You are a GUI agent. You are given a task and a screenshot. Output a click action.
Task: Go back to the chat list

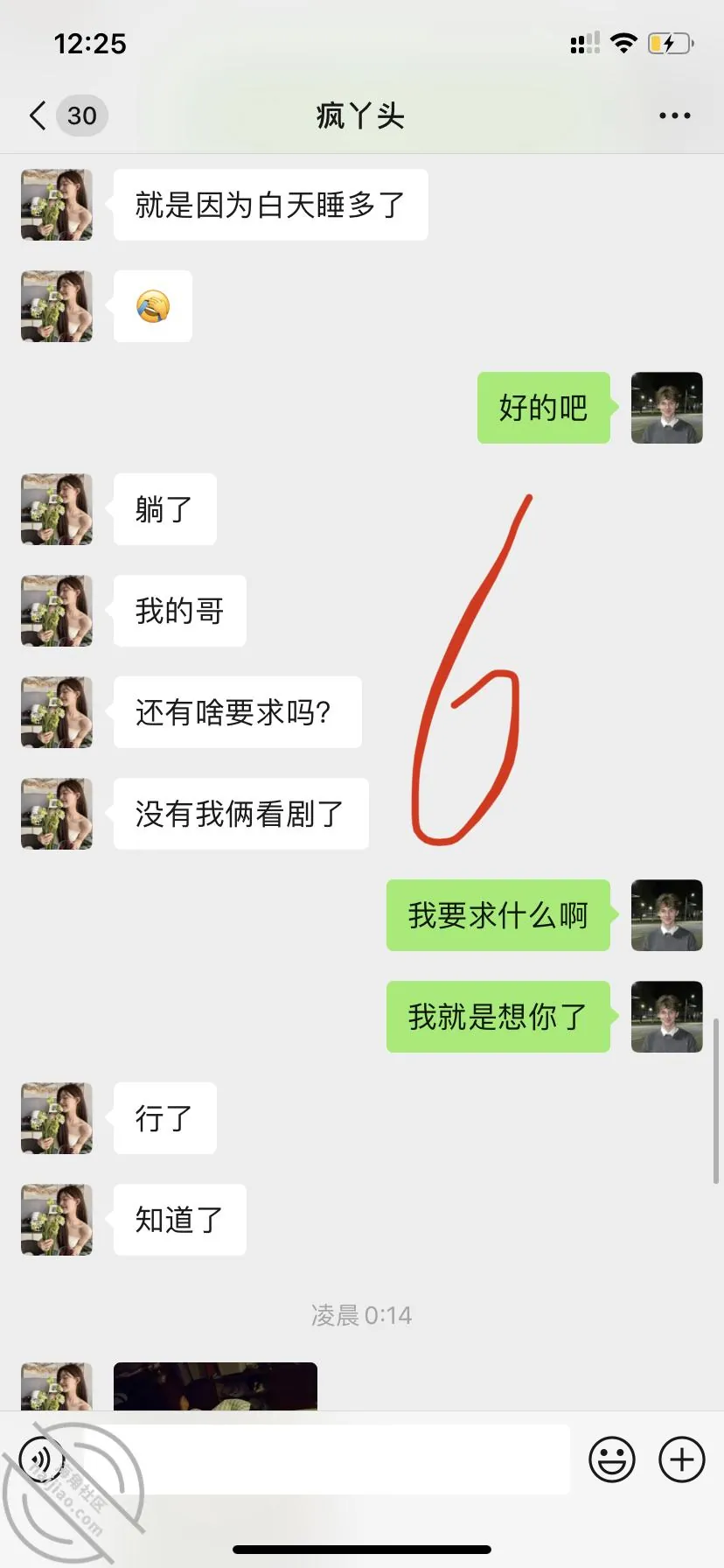(38, 115)
